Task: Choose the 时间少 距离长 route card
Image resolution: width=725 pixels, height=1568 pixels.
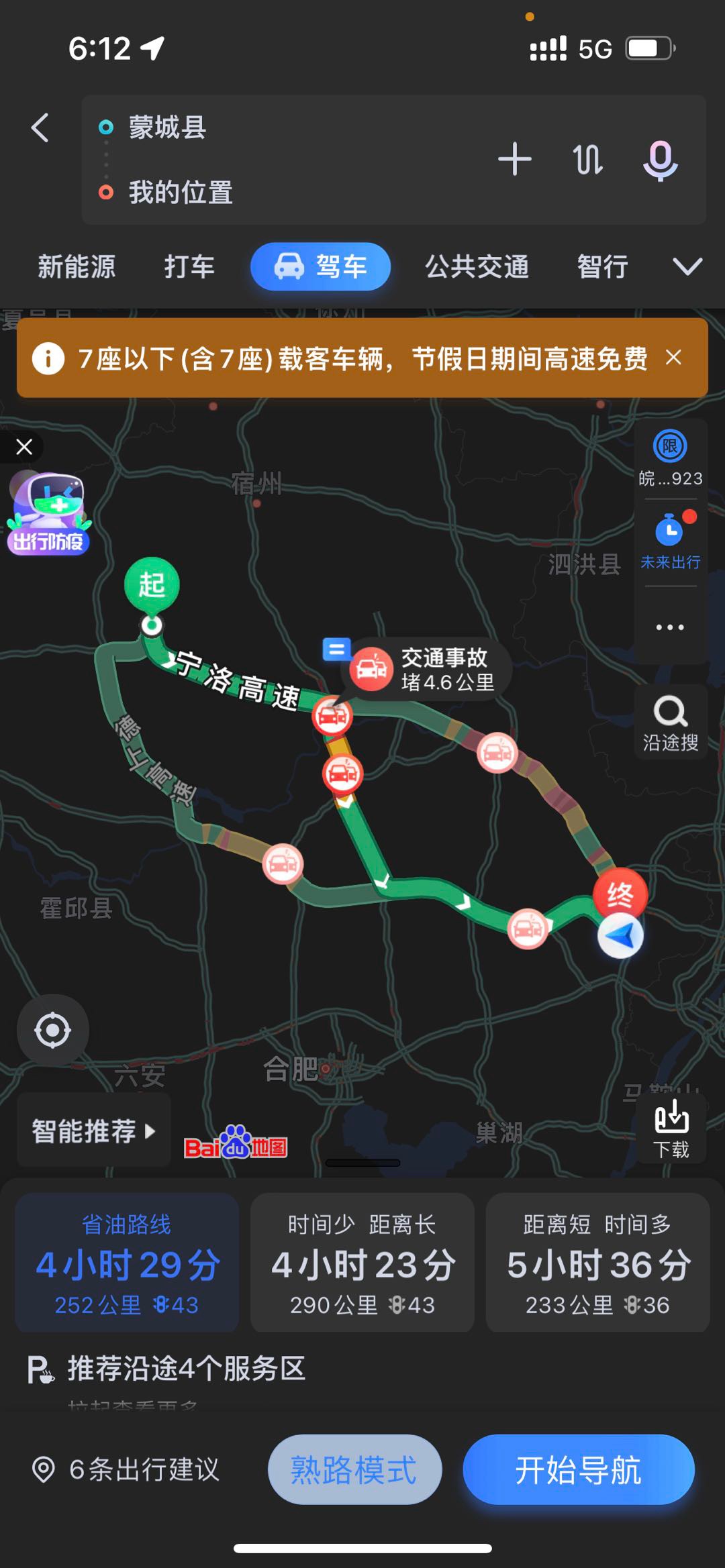Action: point(362,1263)
